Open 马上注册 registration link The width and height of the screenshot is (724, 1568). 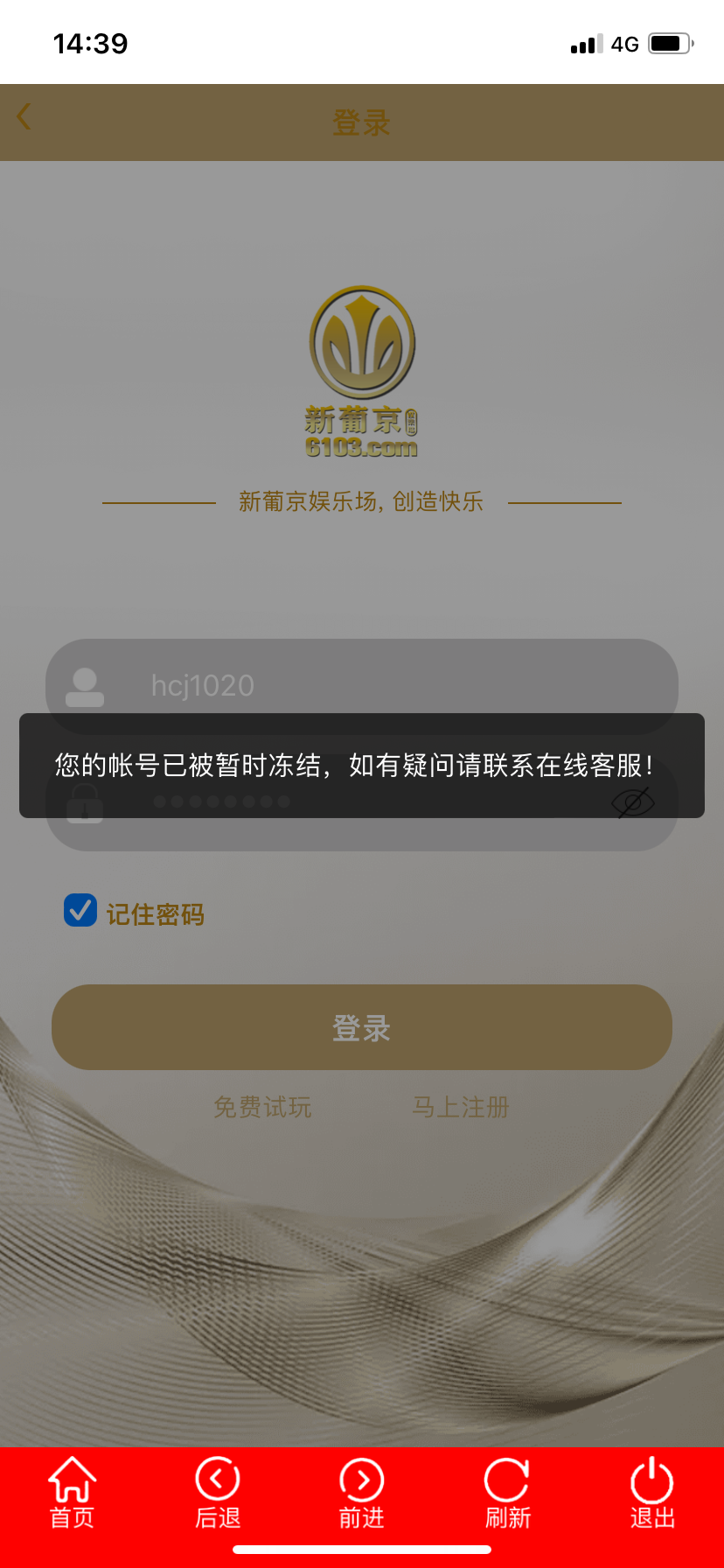(461, 1107)
